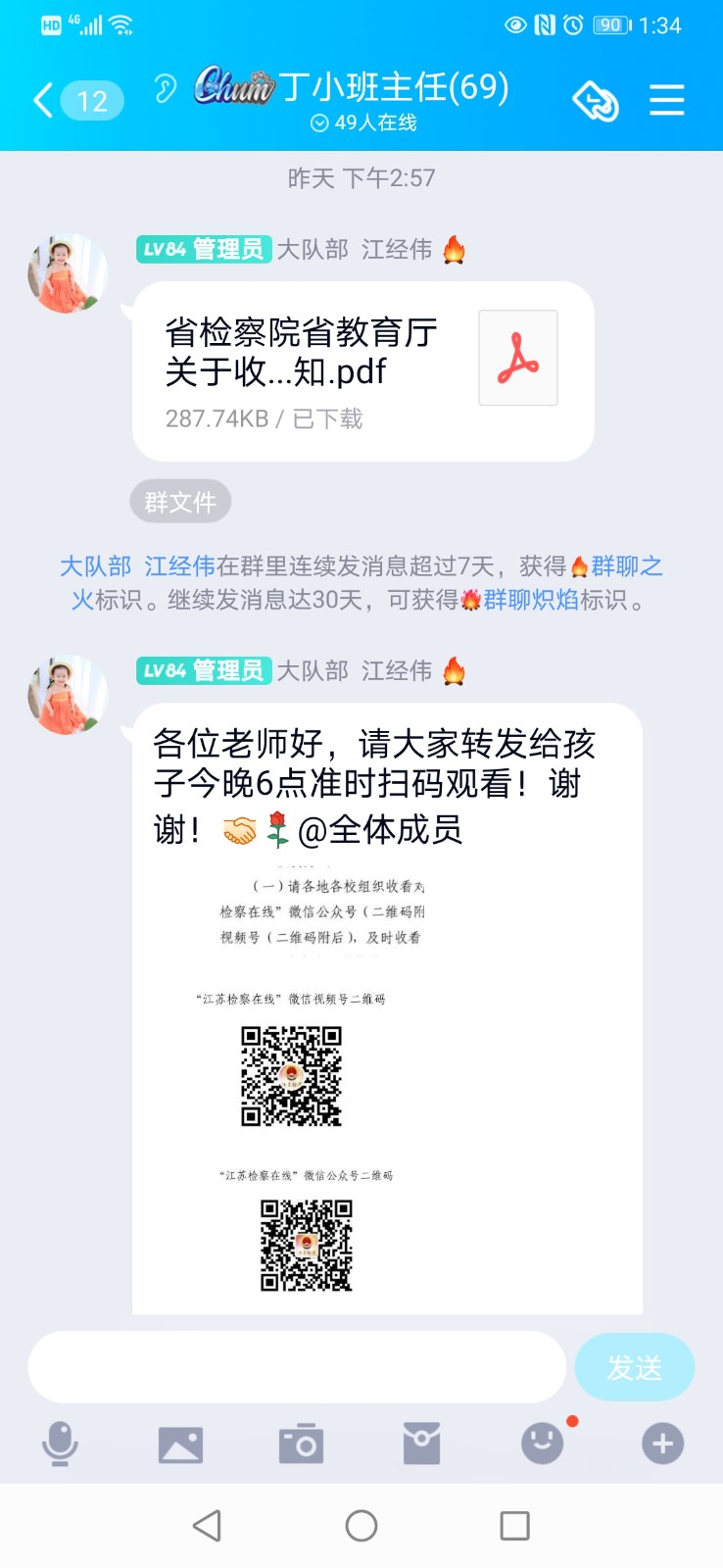Start voice input with the microphone icon
Image resolution: width=723 pixels, height=1568 pixels.
click(x=60, y=1444)
